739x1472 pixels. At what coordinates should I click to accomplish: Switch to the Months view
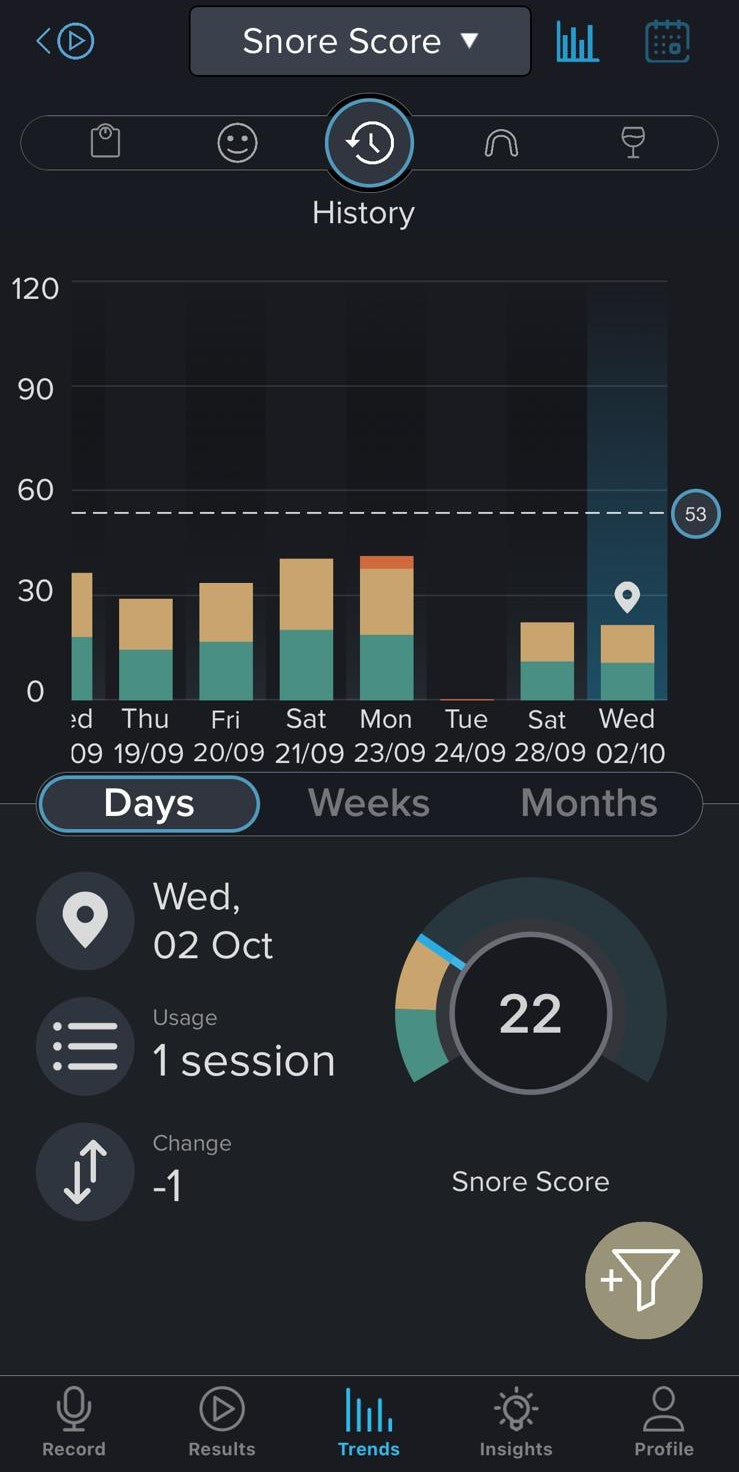pyautogui.click(x=589, y=803)
